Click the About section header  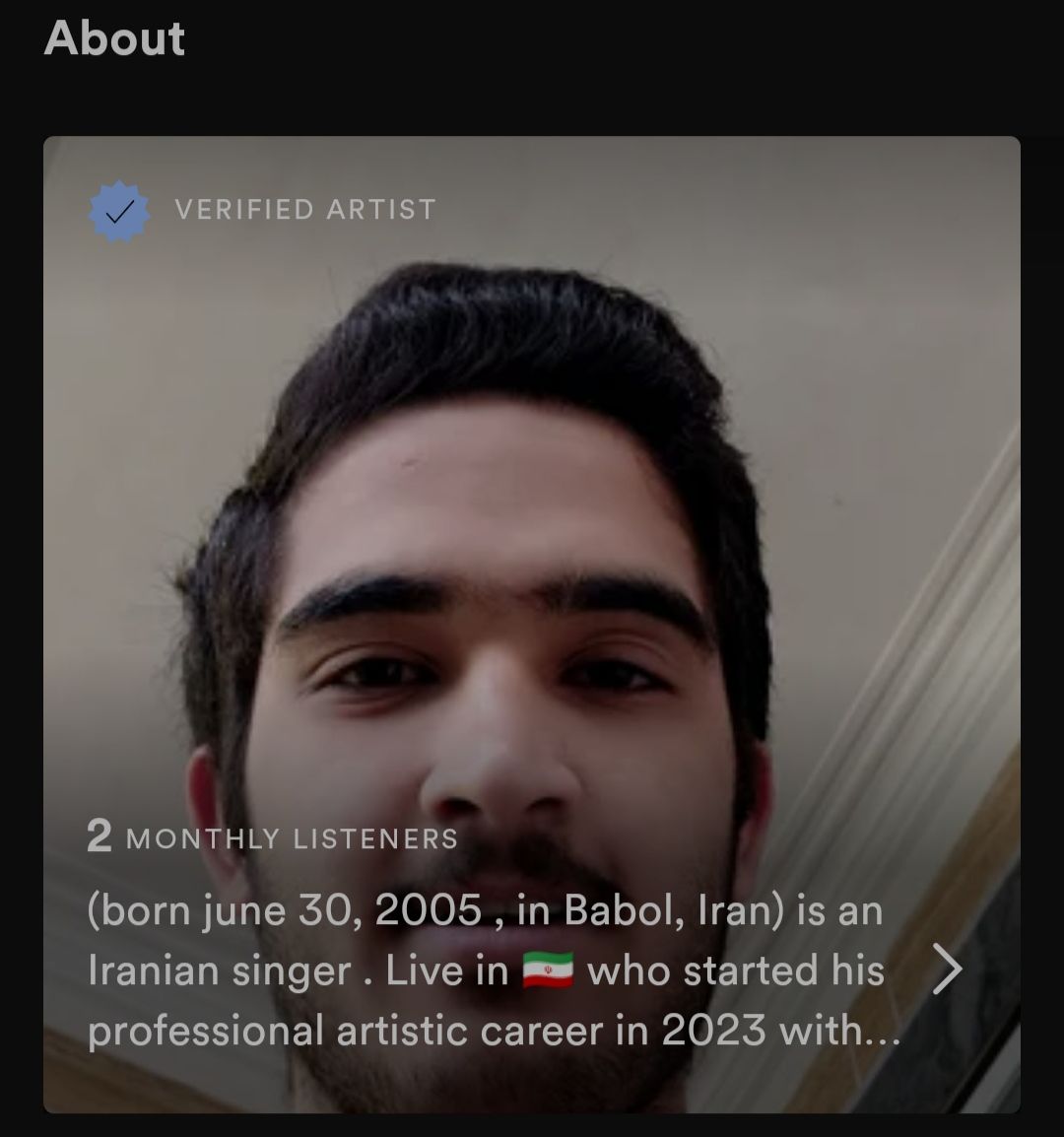115,39
